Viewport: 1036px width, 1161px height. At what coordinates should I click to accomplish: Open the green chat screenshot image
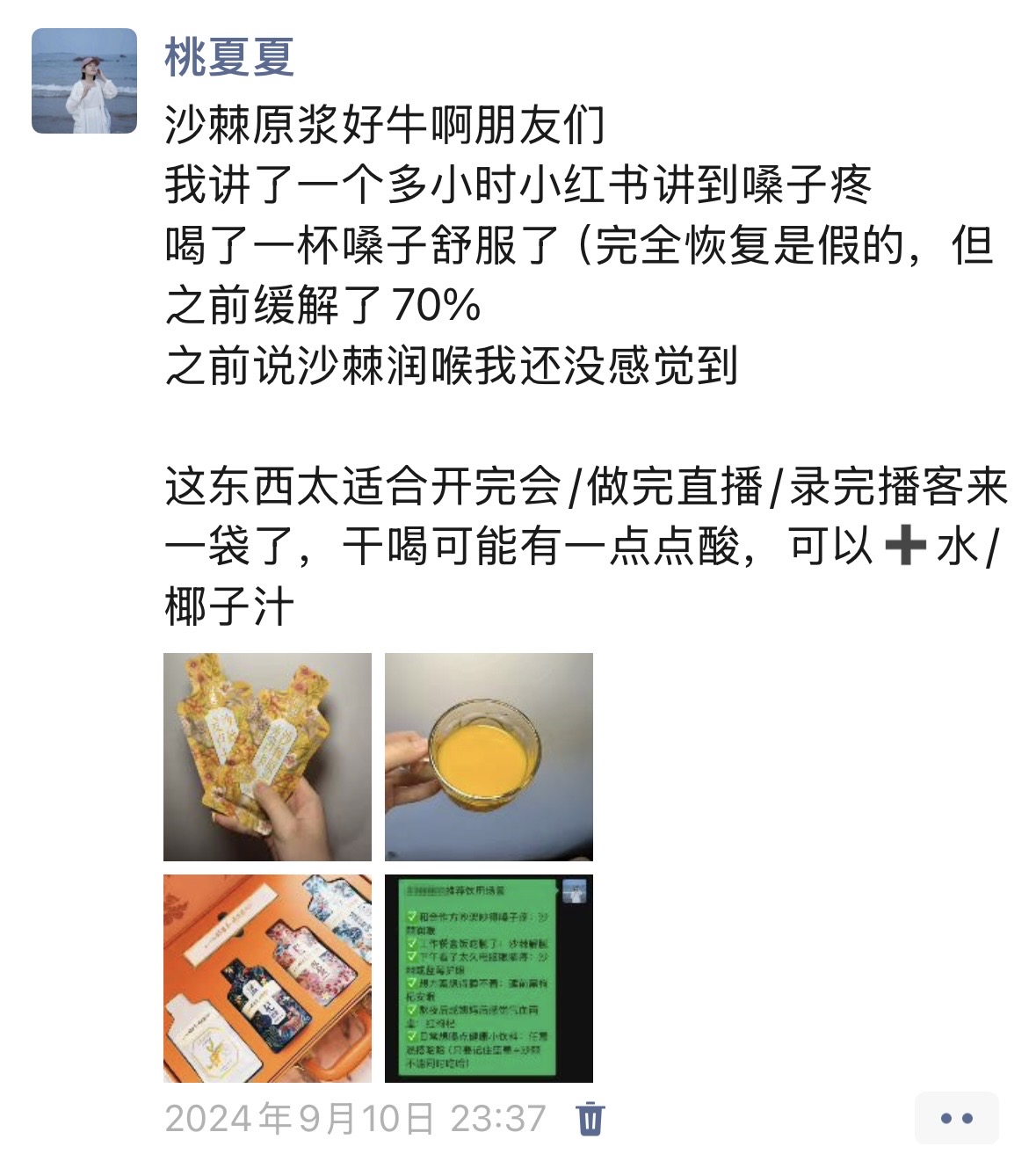pyautogui.click(x=489, y=978)
